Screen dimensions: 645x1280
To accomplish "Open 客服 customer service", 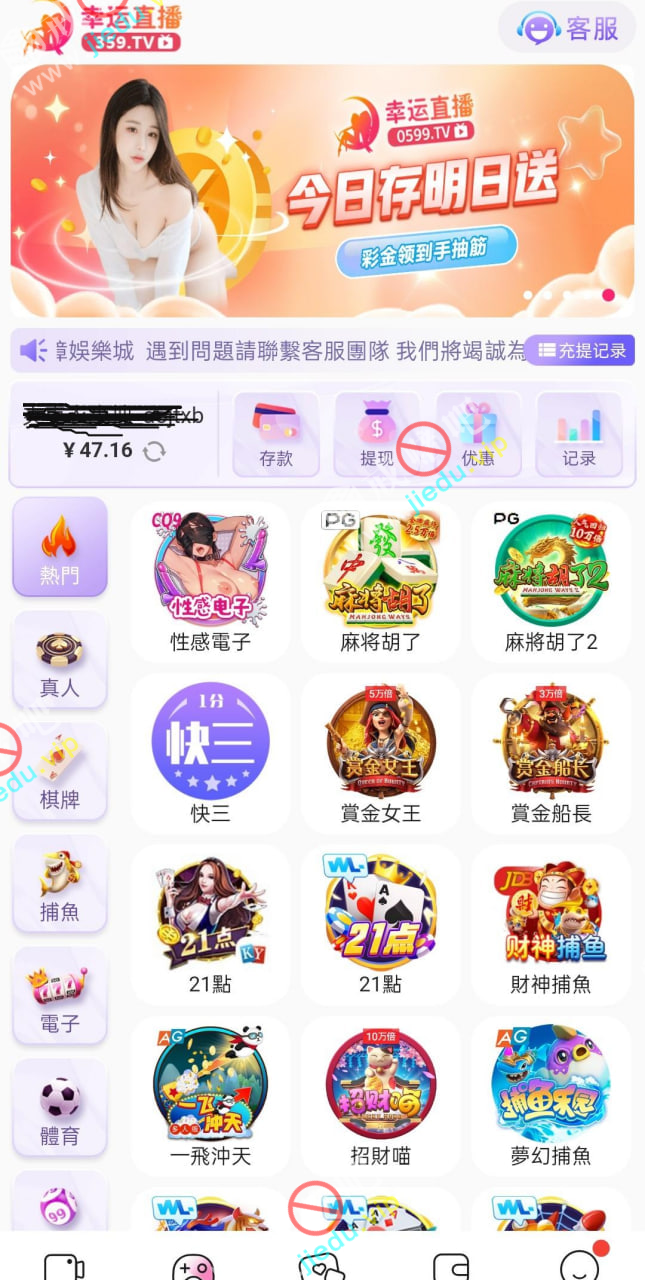I will click(x=568, y=28).
